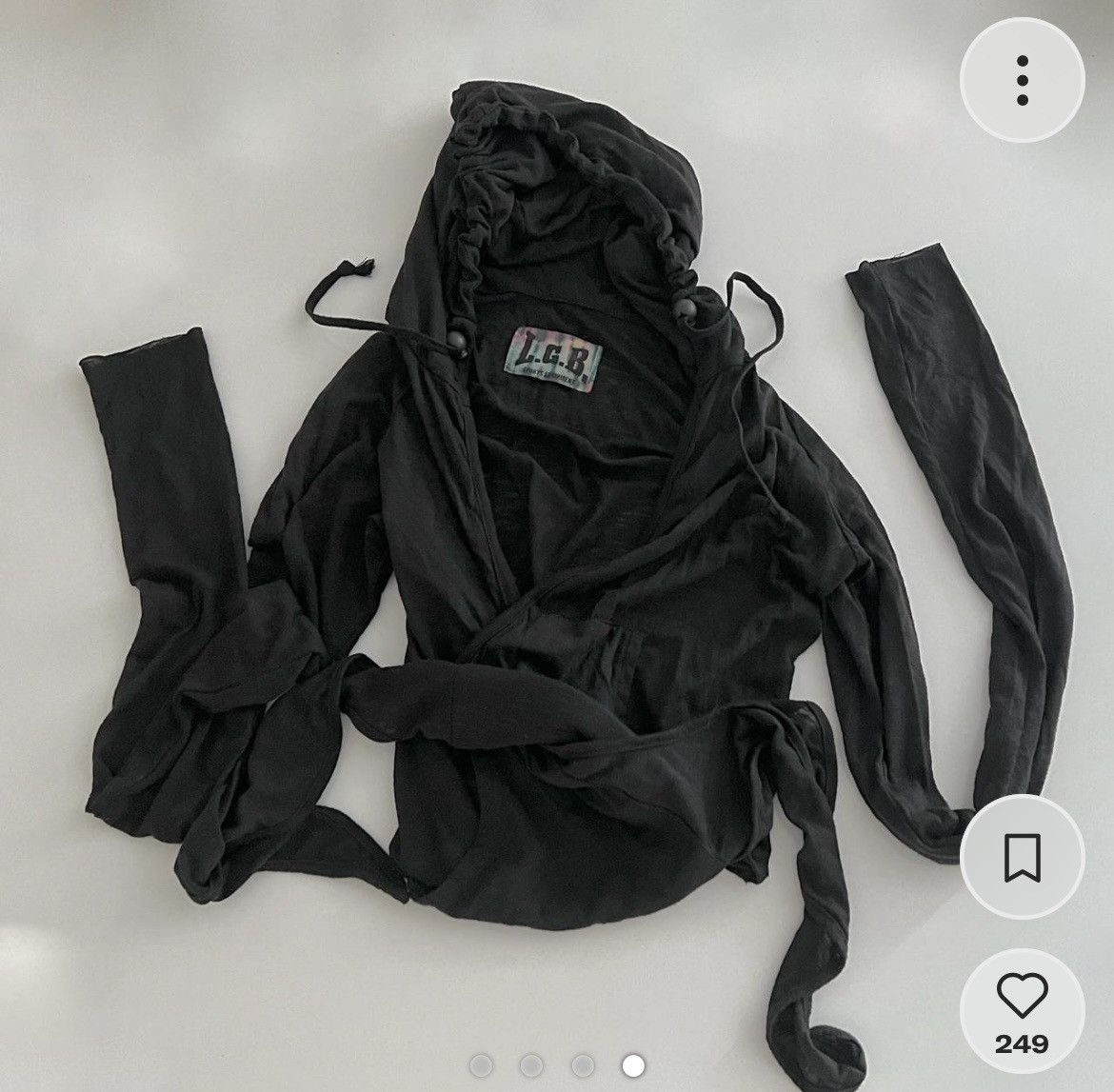Bookmark this hoodie listing
Viewport: 1114px width, 1092px height.
(x=1022, y=857)
